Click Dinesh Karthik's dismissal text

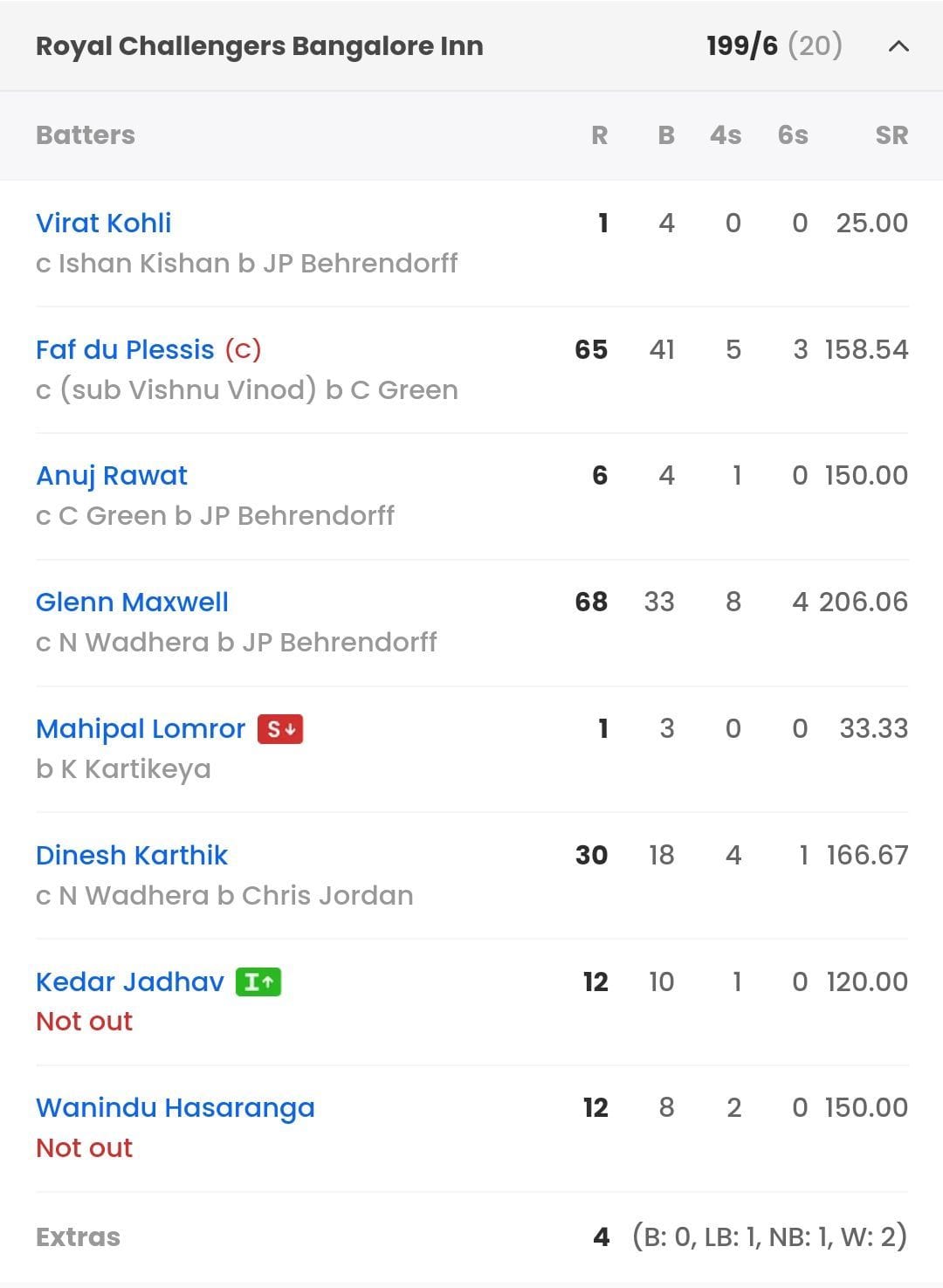(223, 895)
